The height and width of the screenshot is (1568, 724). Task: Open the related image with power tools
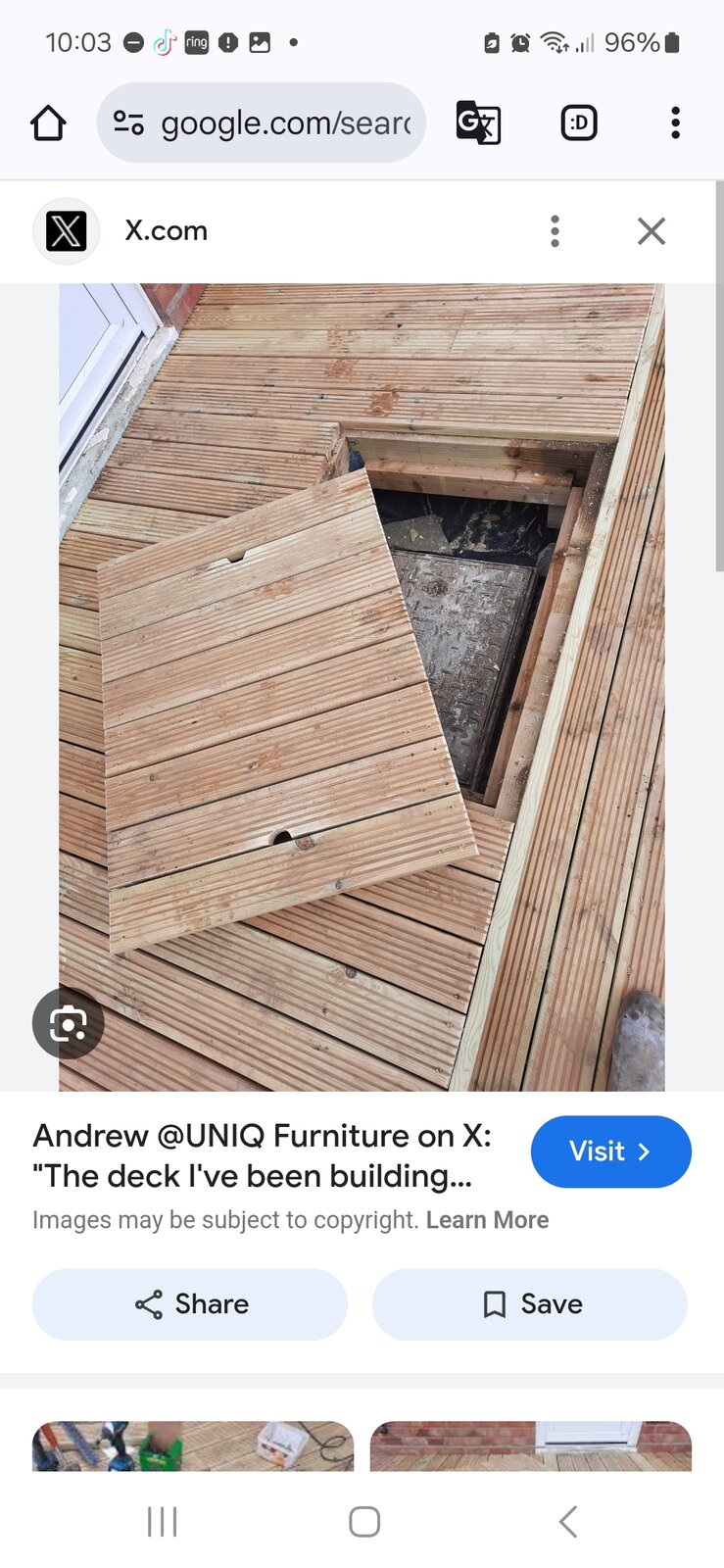click(x=193, y=1445)
